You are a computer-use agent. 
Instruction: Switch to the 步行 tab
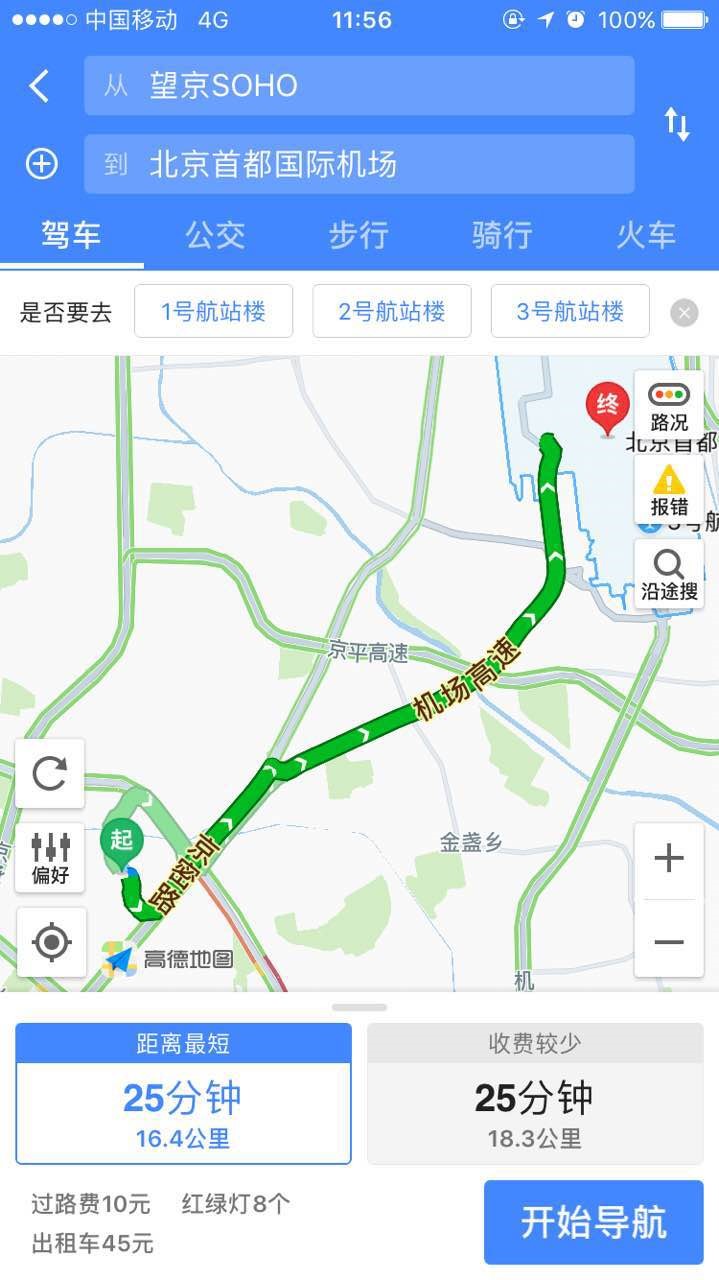click(x=359, y=236)
